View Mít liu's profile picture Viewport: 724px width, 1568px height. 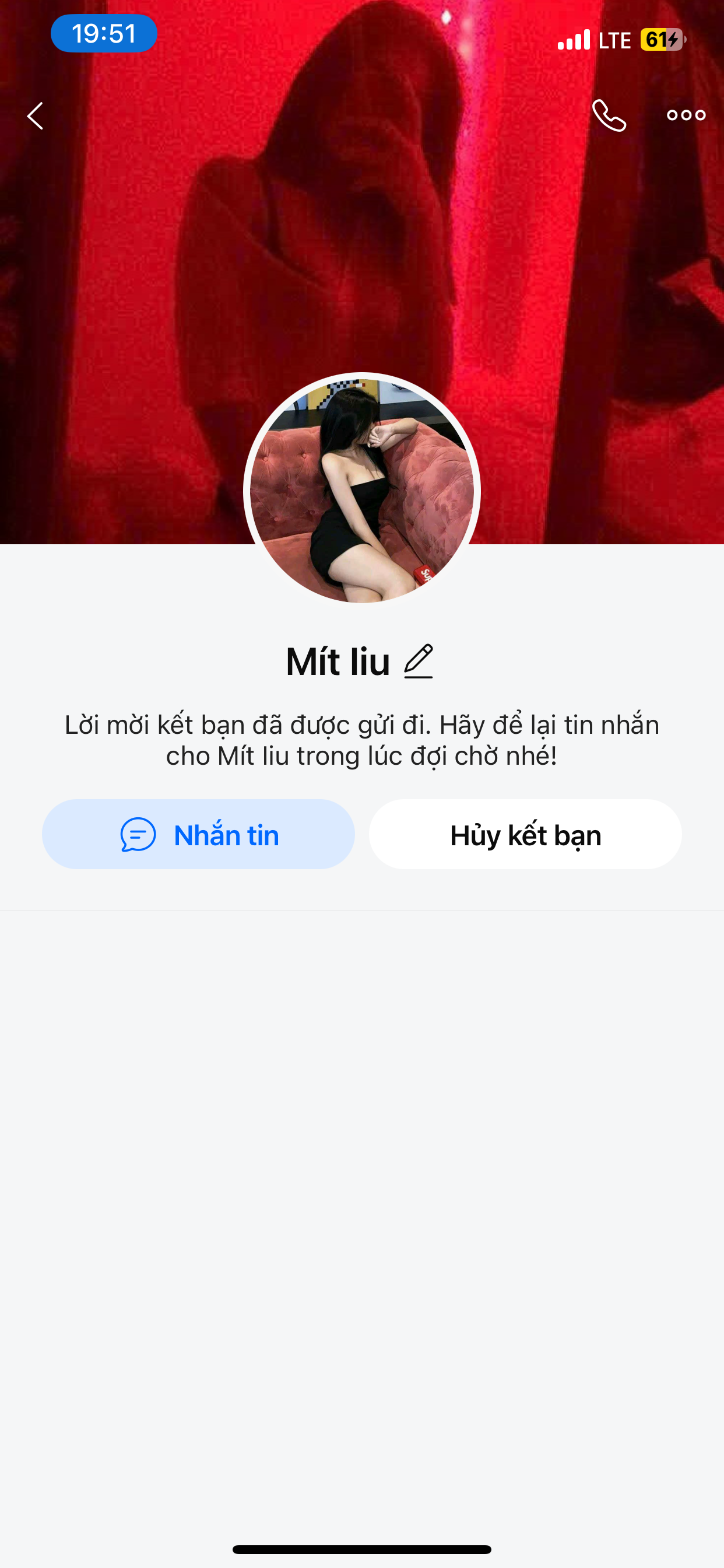pyautogui.click(x=362, y=491)
